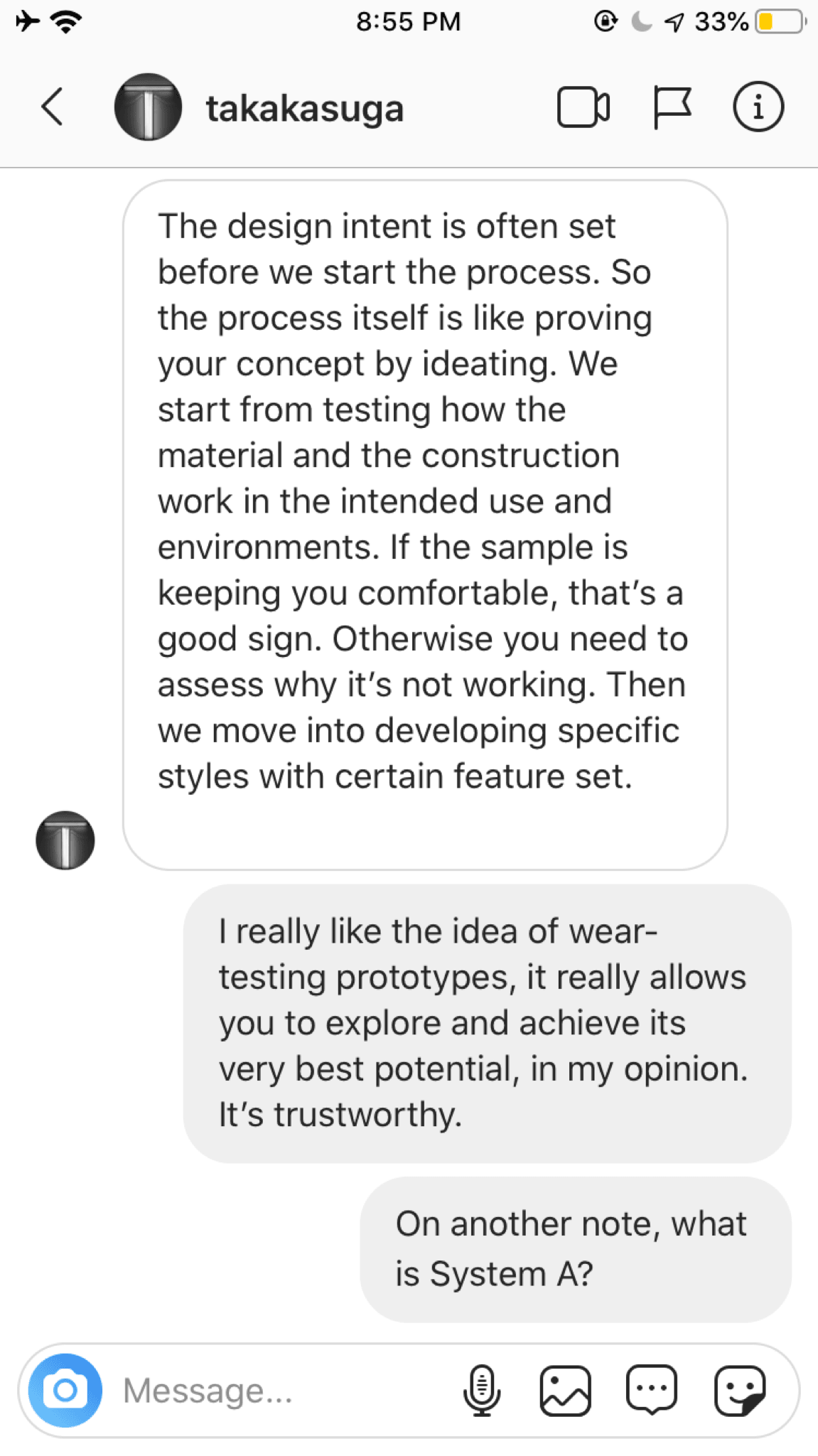
Task: Open the sticker picker
Action: [740, 1391]
